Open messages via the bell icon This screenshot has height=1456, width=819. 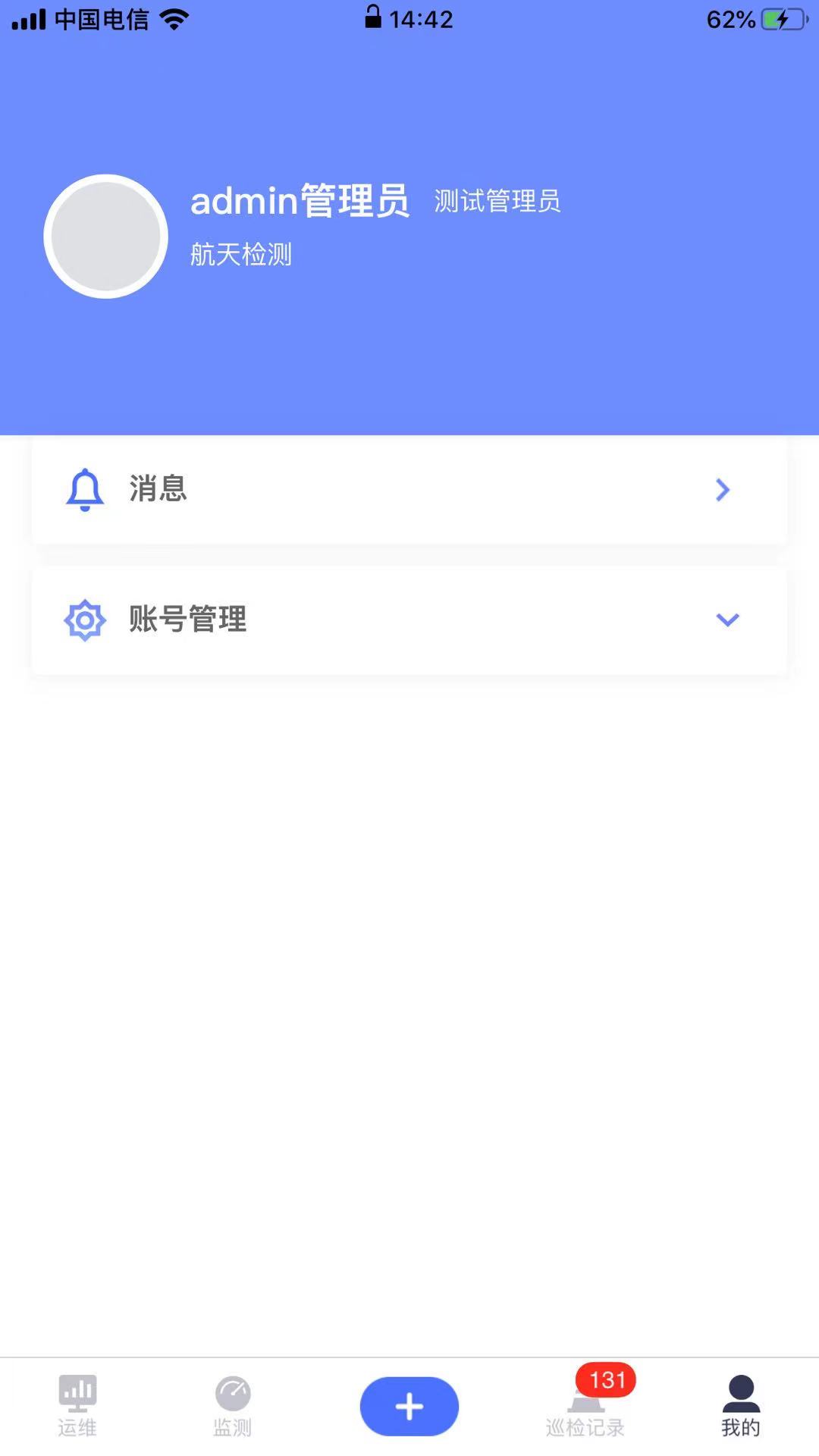[85, 490]
